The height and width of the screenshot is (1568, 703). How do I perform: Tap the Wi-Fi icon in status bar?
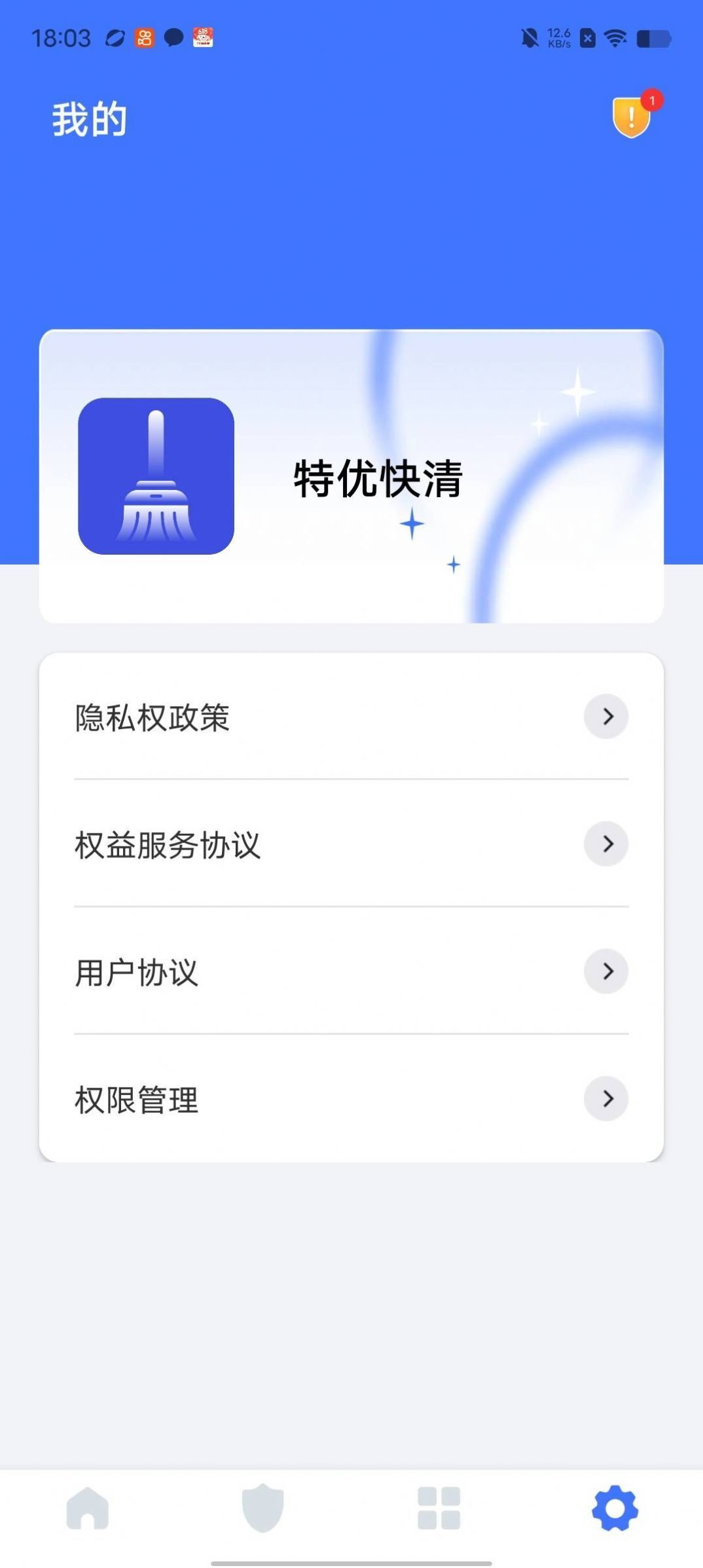tap(616, 38)
